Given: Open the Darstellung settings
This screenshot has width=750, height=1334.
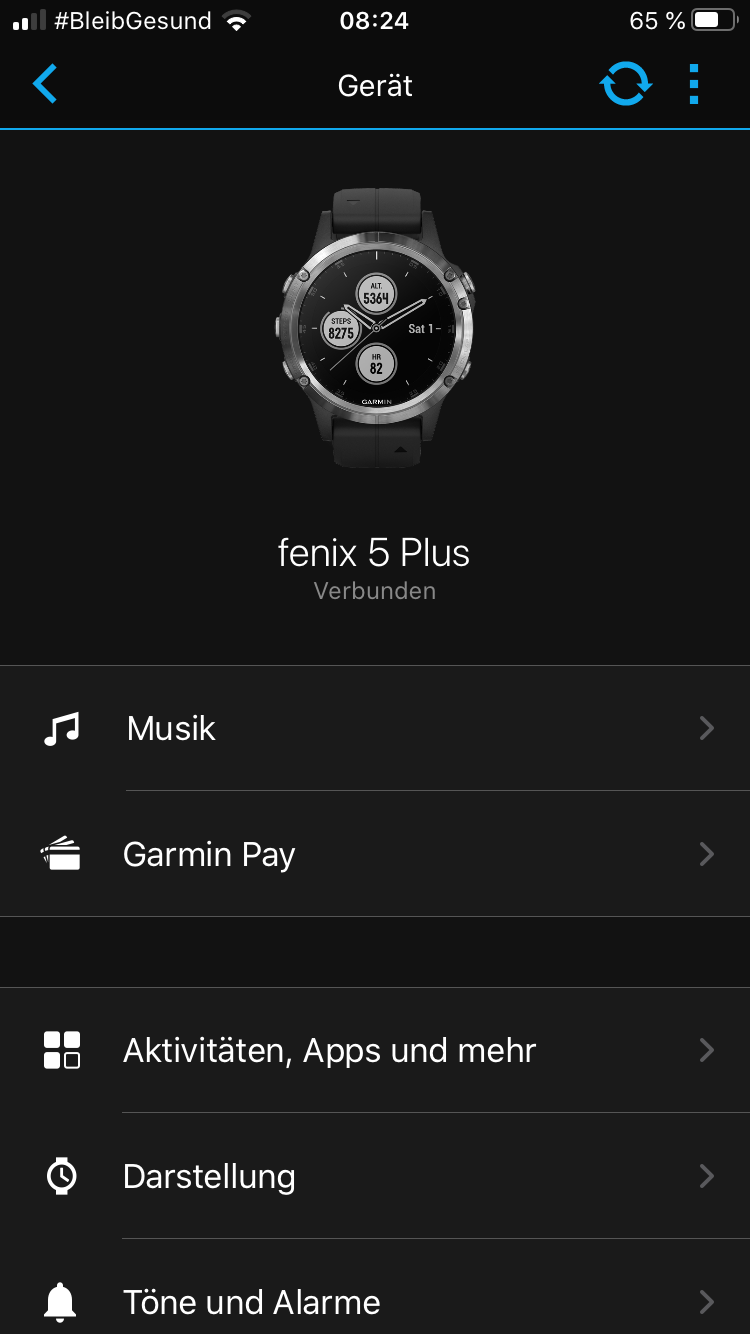Looking at the screenshot, I should pyautogui.click(x=375, y=1176).
